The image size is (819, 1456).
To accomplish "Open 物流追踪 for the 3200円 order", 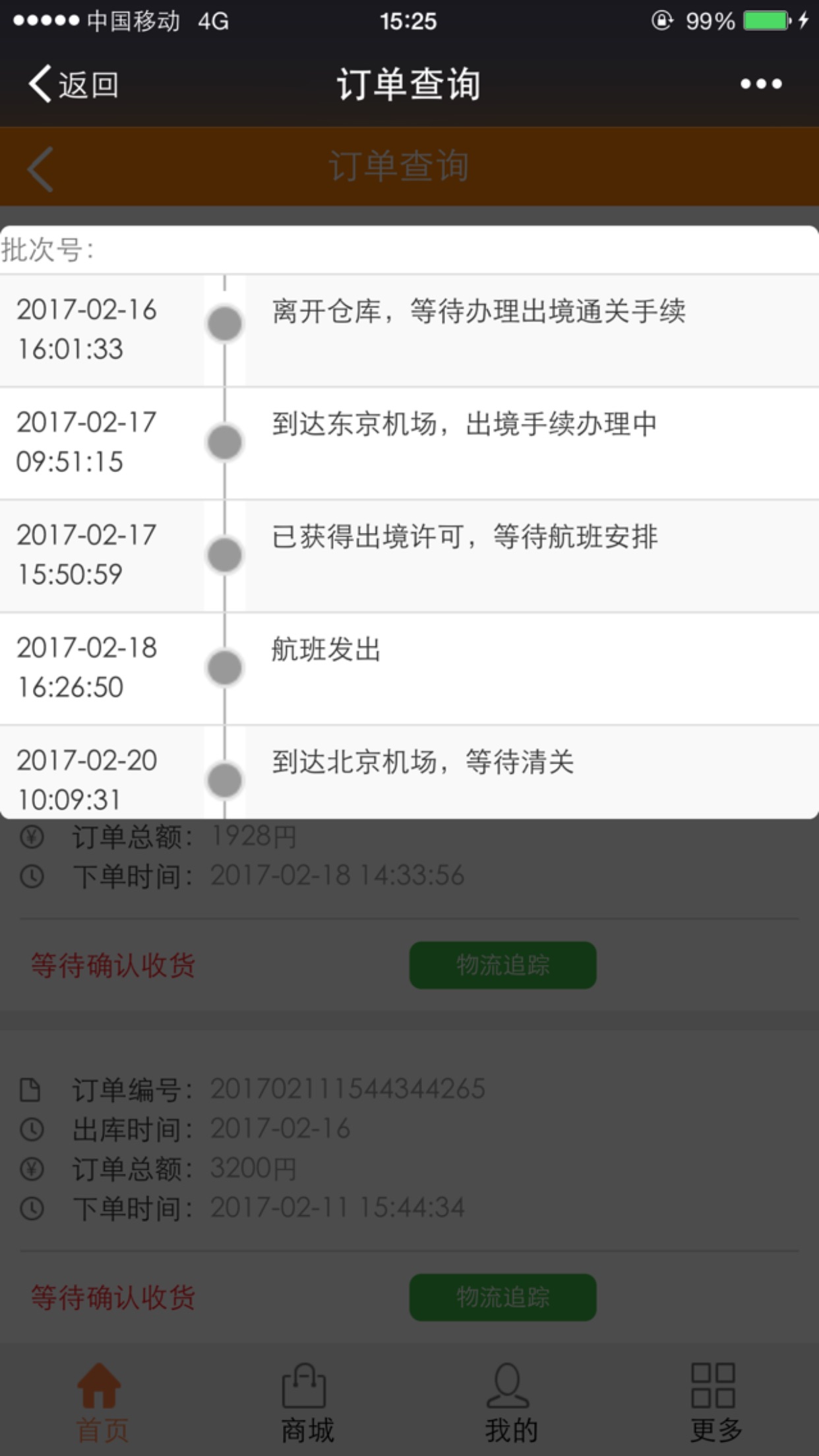I will (502, 1297).
